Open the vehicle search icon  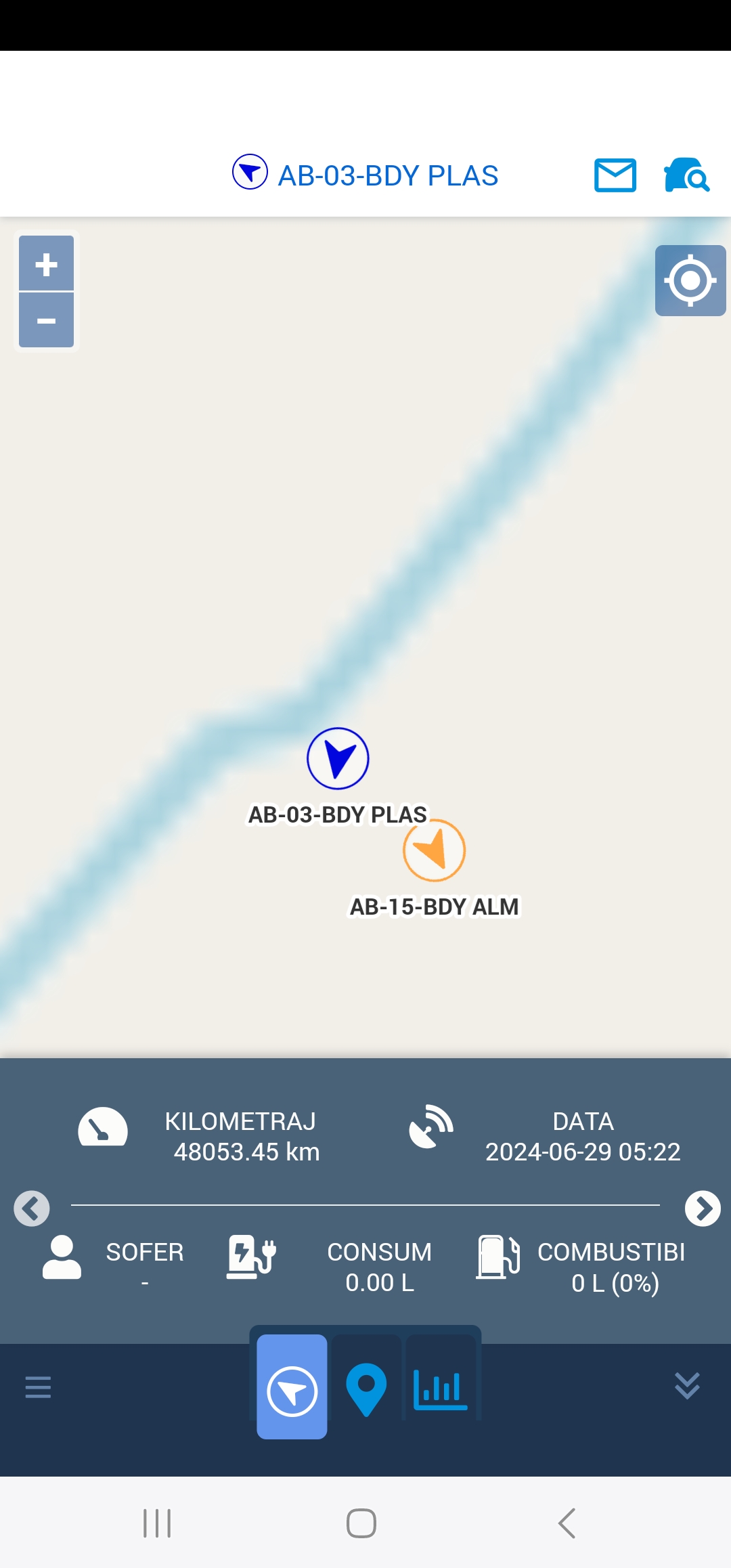coord(686,175)
